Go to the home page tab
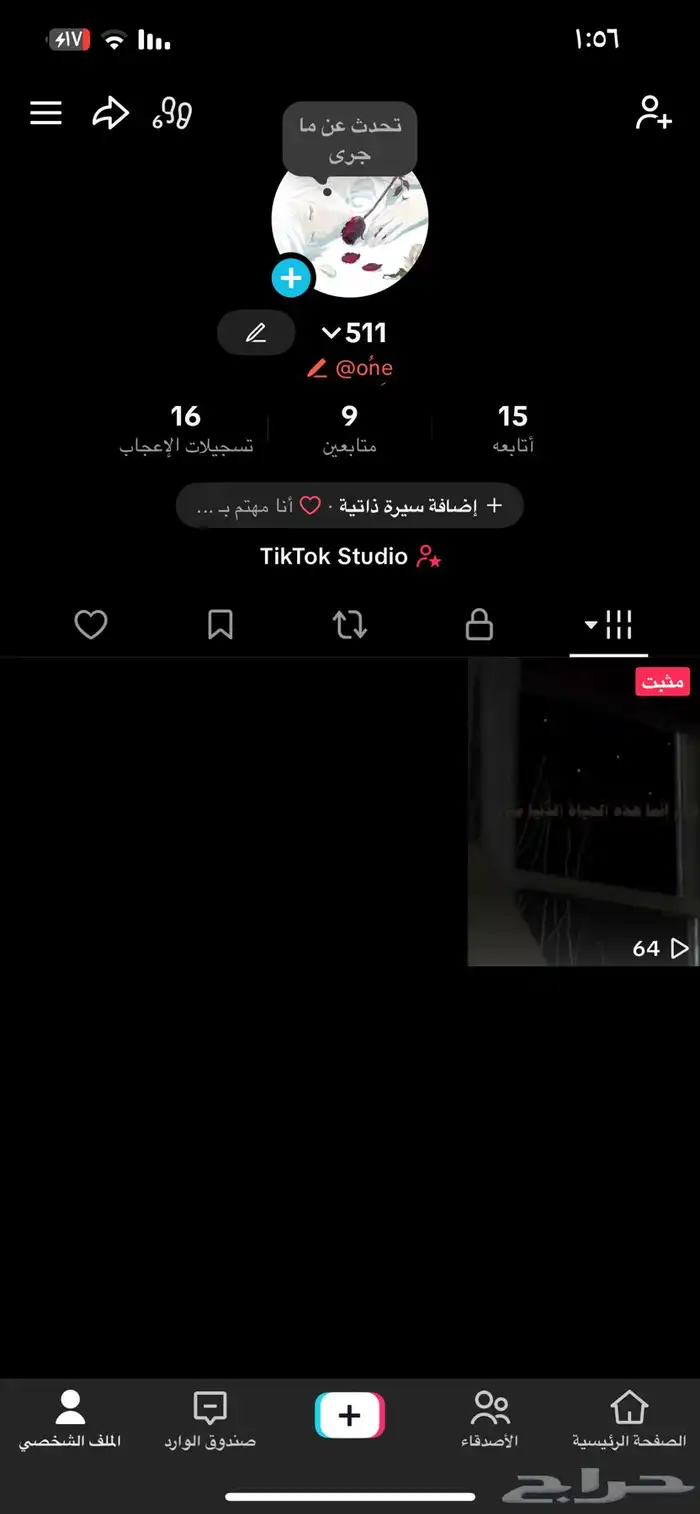Viewport: 700px width, 1514px height. click(x=629, y=1420)
